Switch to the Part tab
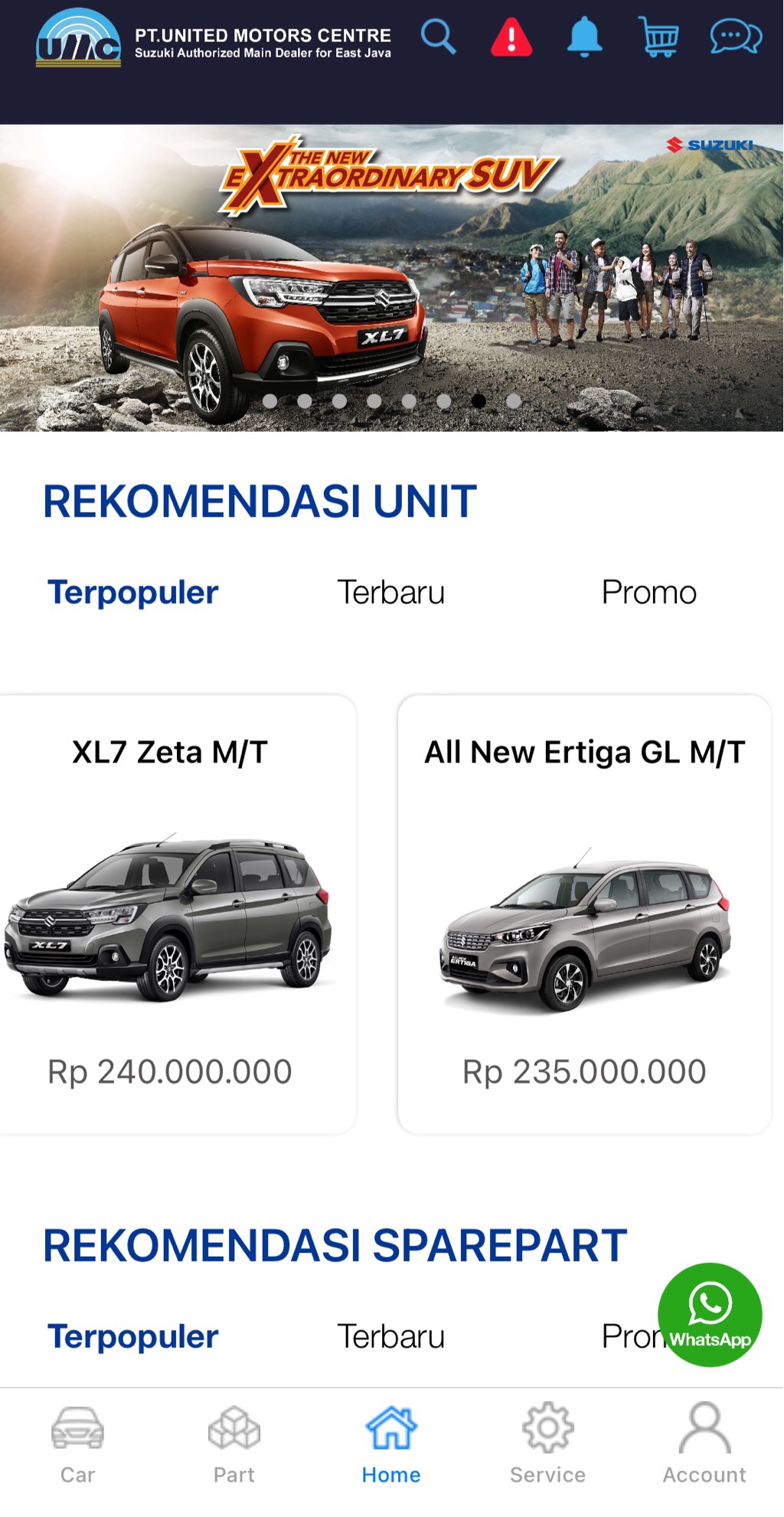 tap(234, 1443)
